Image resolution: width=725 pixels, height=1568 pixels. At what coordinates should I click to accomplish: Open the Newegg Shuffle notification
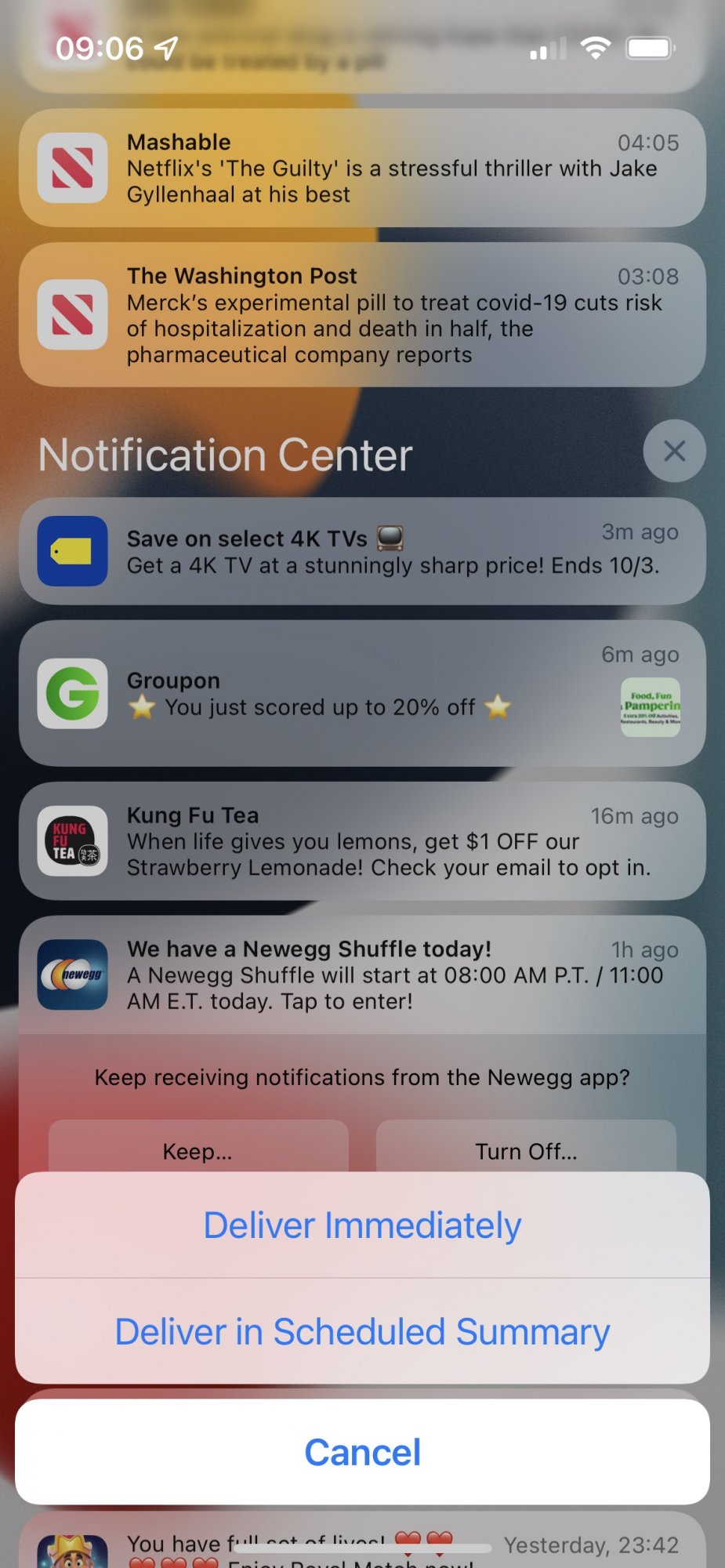coord(362,975)
